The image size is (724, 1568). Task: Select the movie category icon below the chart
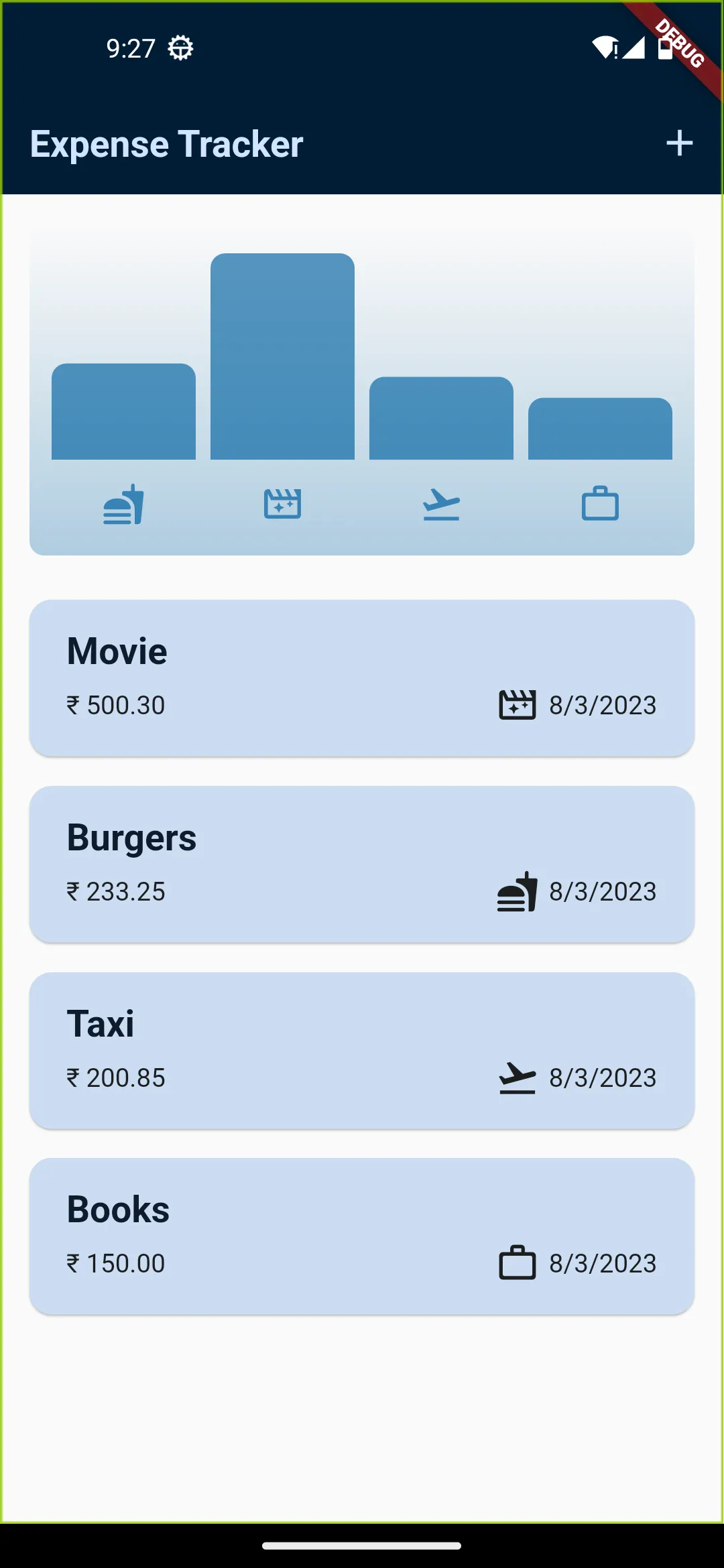click(x=282, y=504)
